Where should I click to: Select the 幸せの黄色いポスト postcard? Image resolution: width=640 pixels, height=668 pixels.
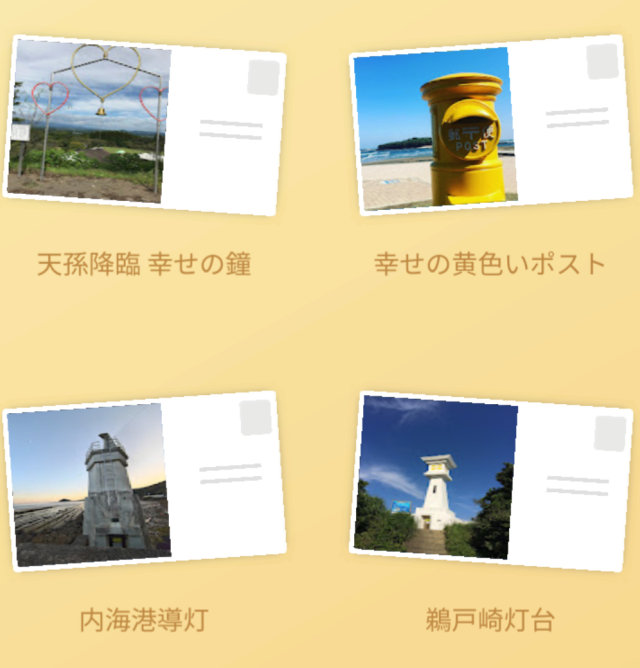click(x=490, y=126)
